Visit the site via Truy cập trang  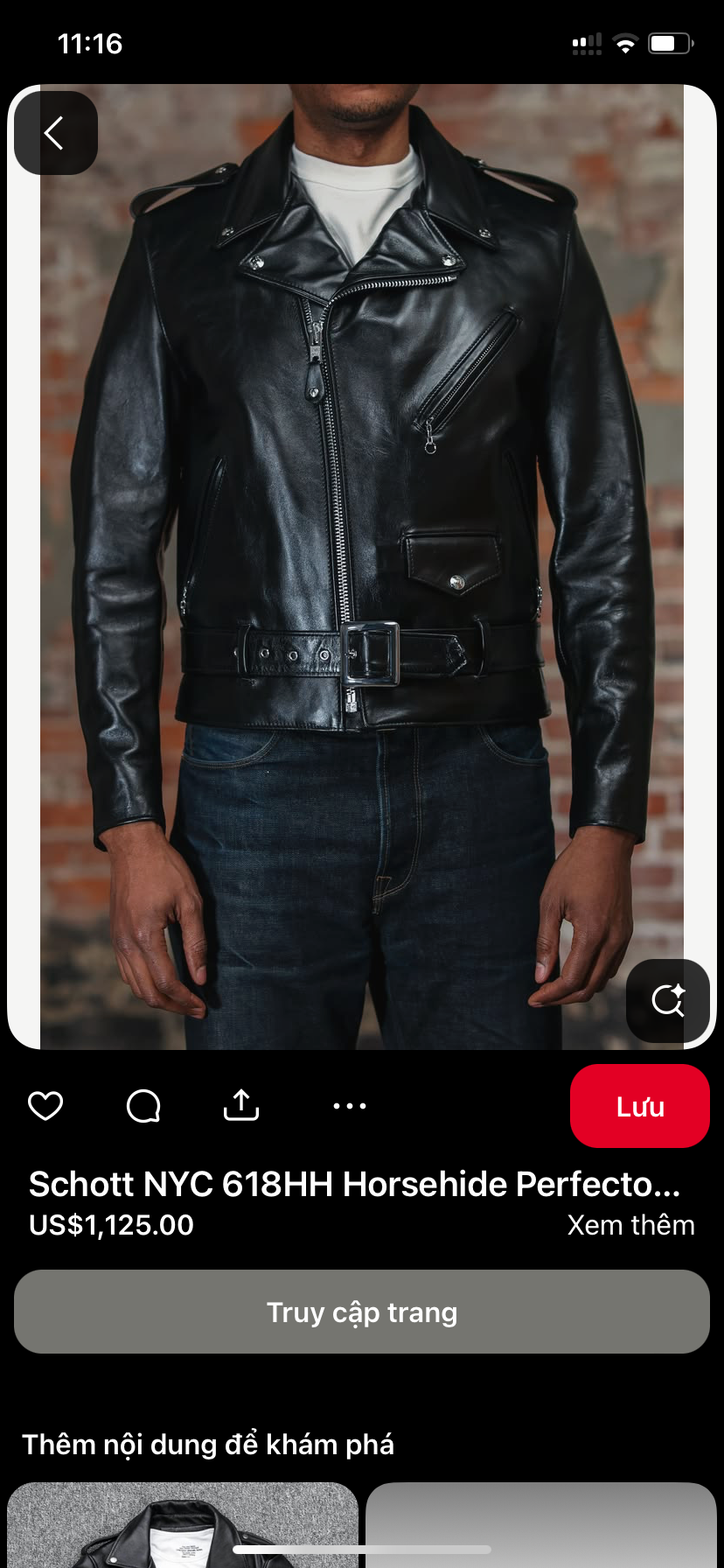tap(362, 1312)
